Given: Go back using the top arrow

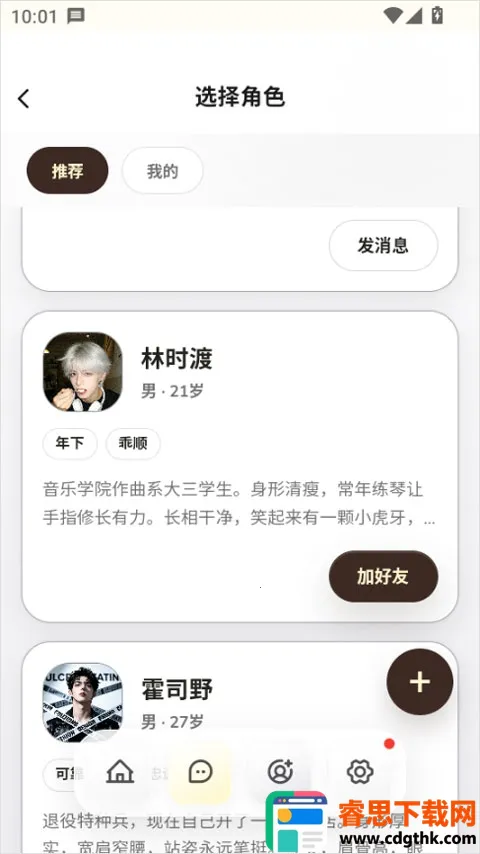Looking at the screenshot, I should point(23,99).
